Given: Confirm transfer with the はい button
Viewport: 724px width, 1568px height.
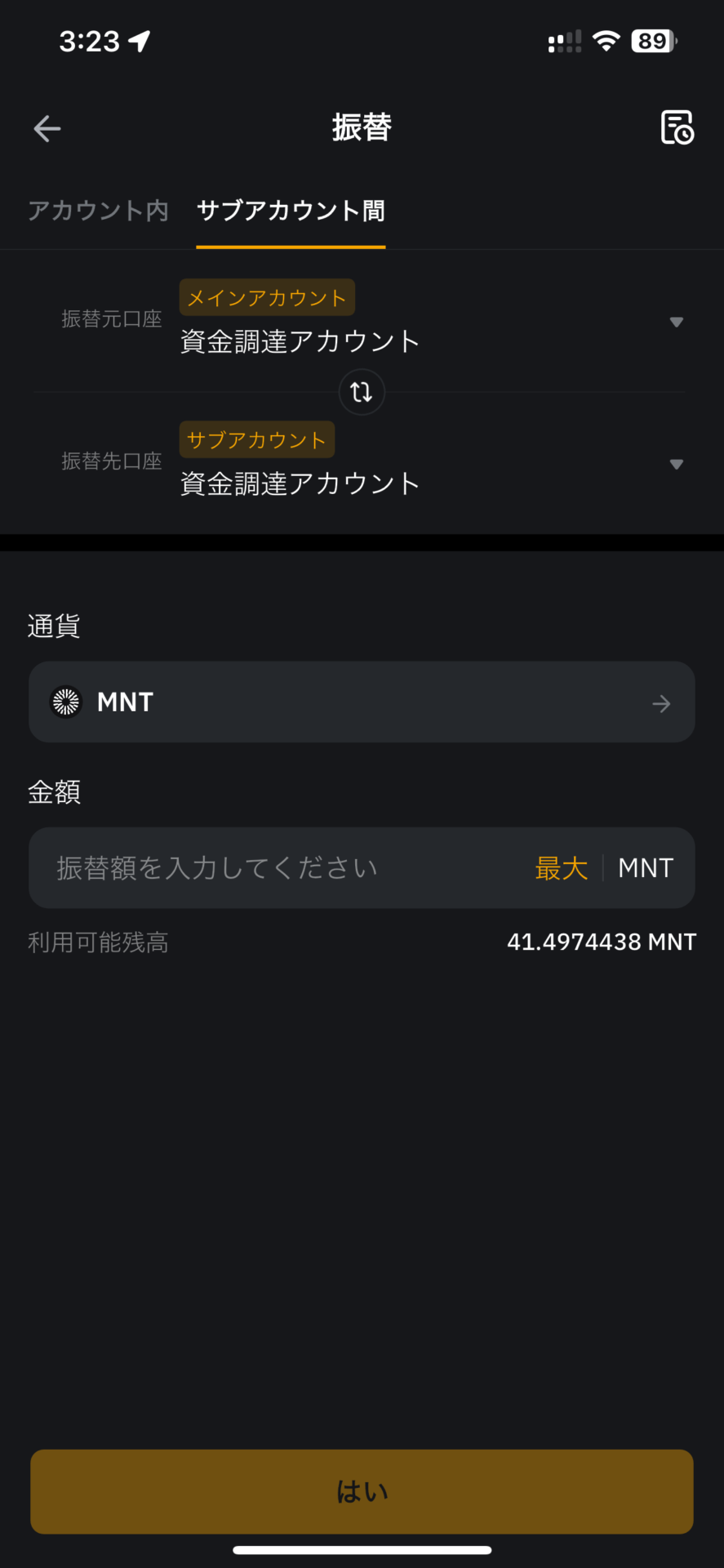Looking at the screenshot, I should click(x=362, y=1491).
